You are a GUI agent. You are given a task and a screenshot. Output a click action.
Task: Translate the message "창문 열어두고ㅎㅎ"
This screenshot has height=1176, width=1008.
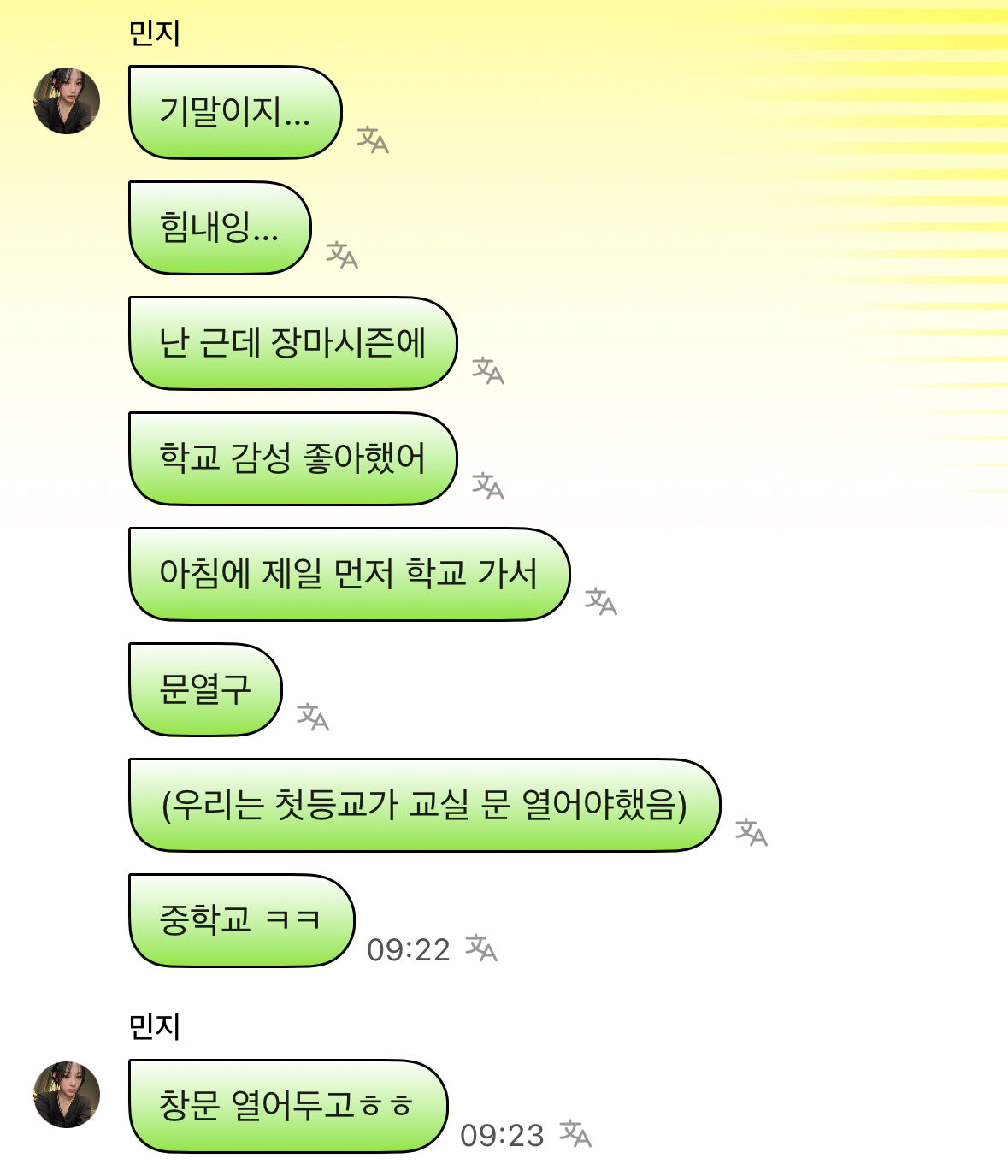click(x=575, y=1133)
